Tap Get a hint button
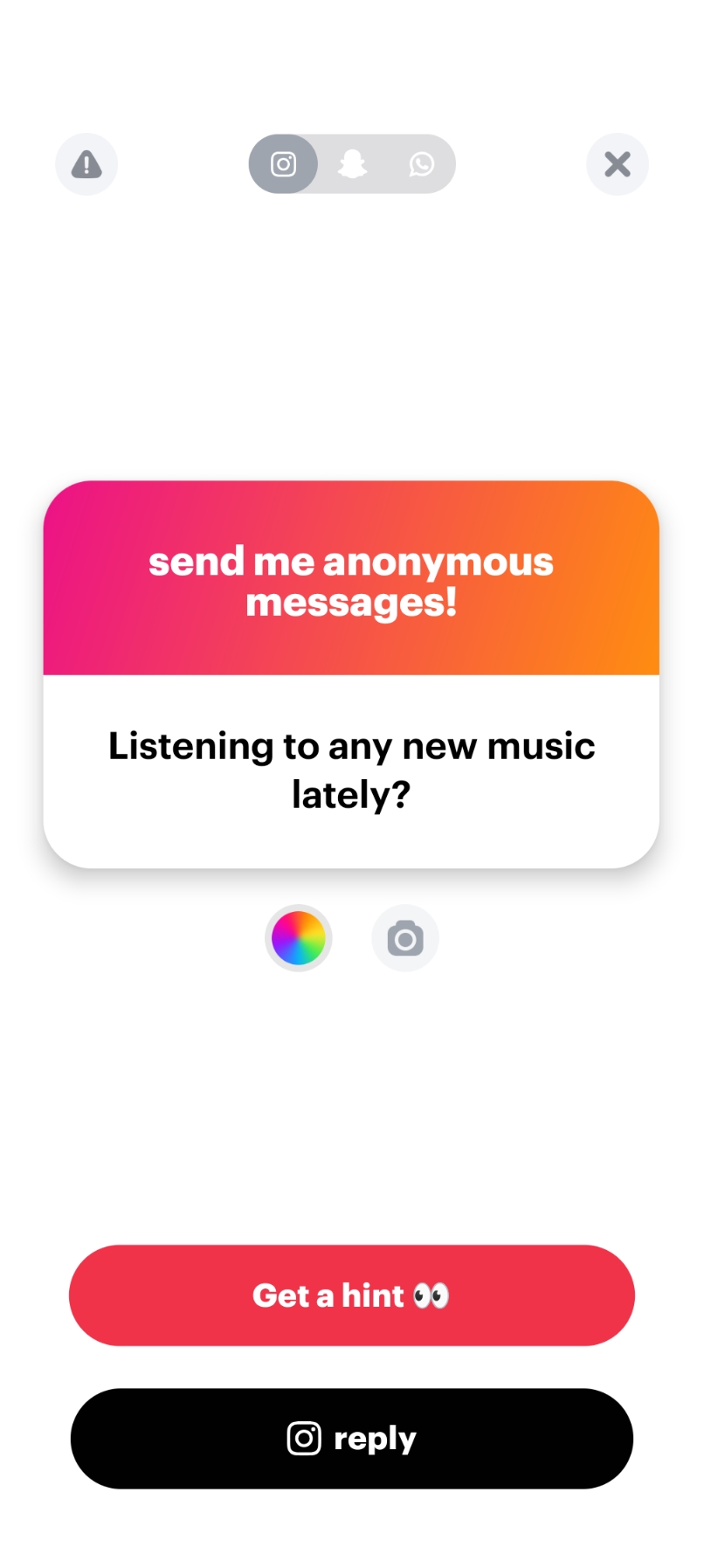704x1568 pixels. coord(351,1295)
